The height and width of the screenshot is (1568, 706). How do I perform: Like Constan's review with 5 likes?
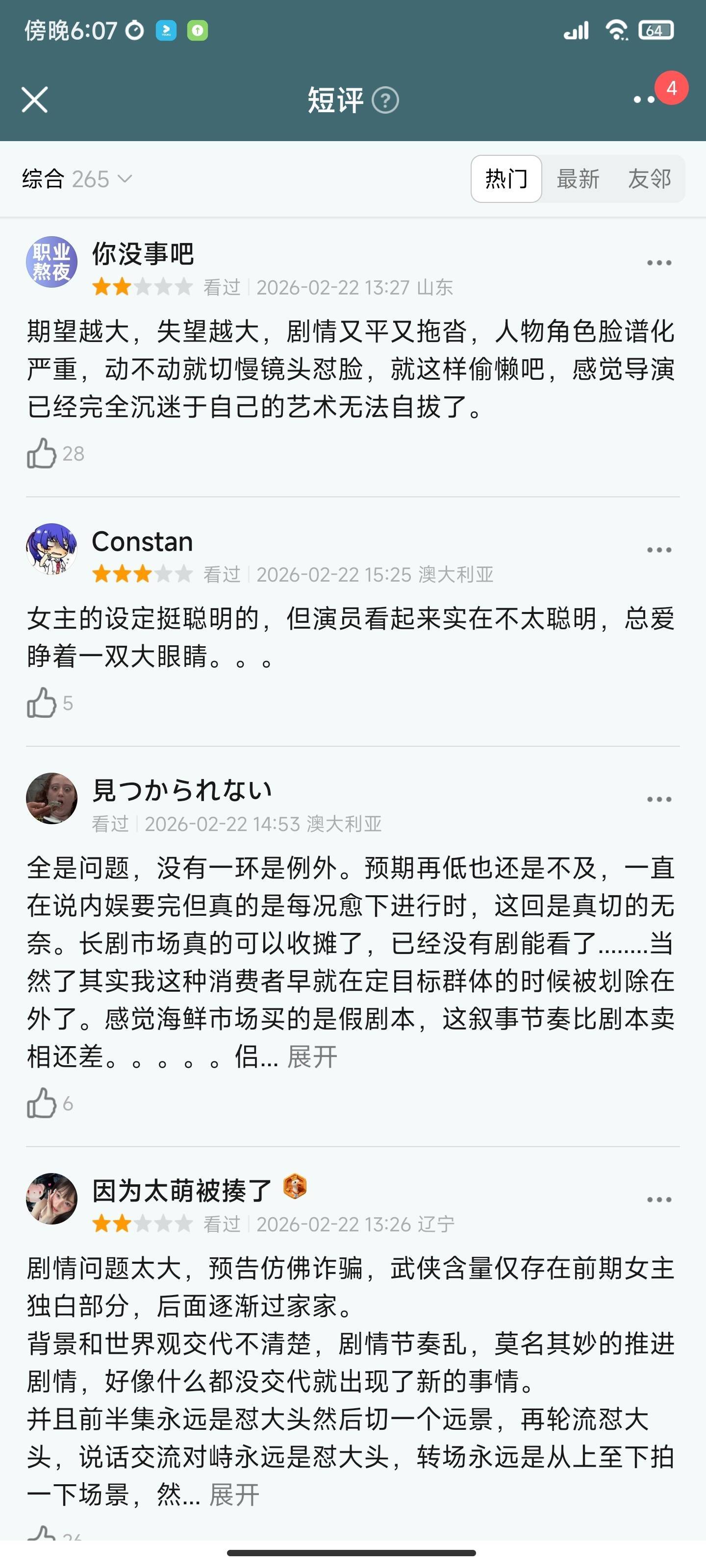[41, 703]
